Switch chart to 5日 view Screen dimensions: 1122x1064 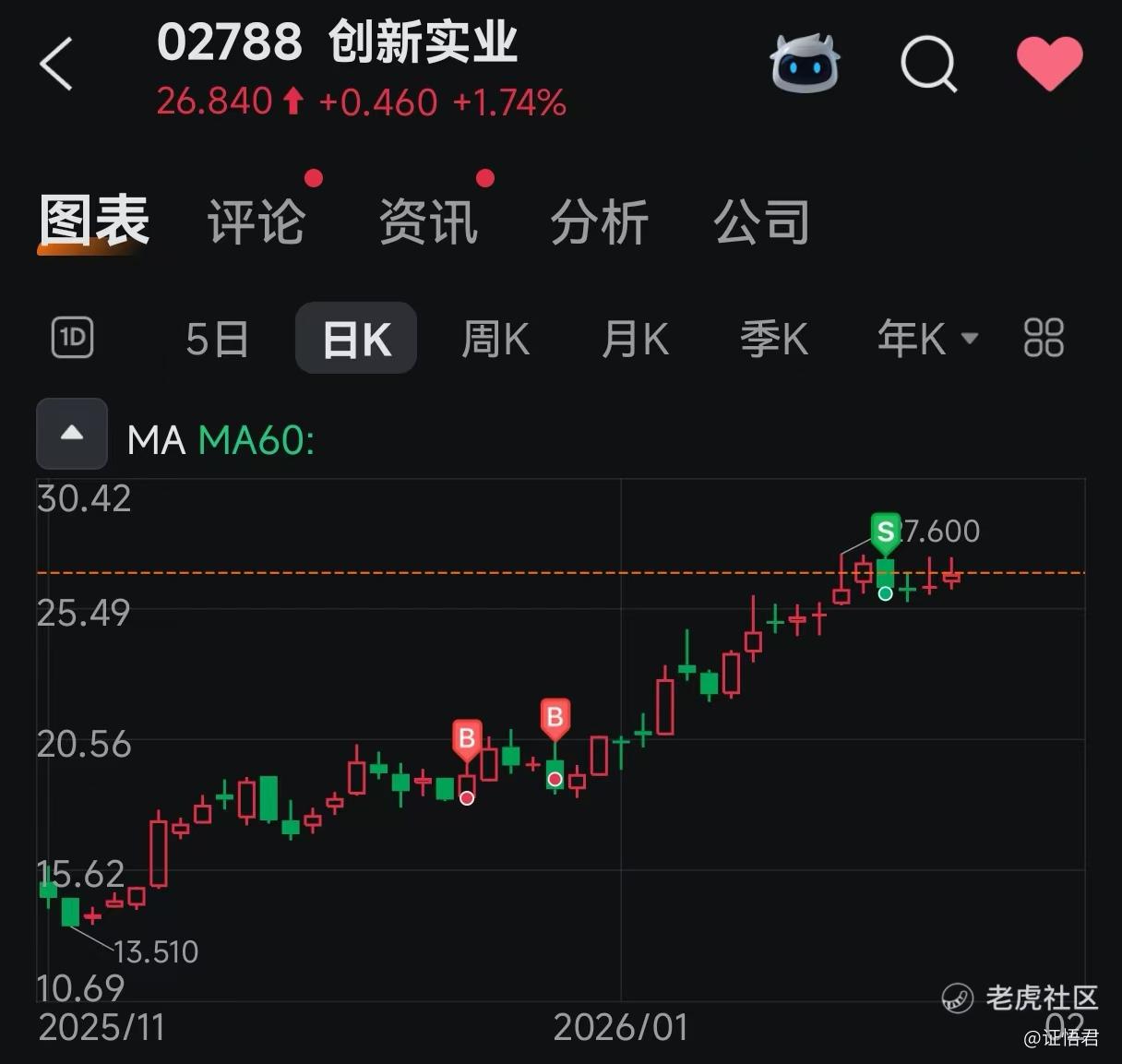tap(217, 340)
